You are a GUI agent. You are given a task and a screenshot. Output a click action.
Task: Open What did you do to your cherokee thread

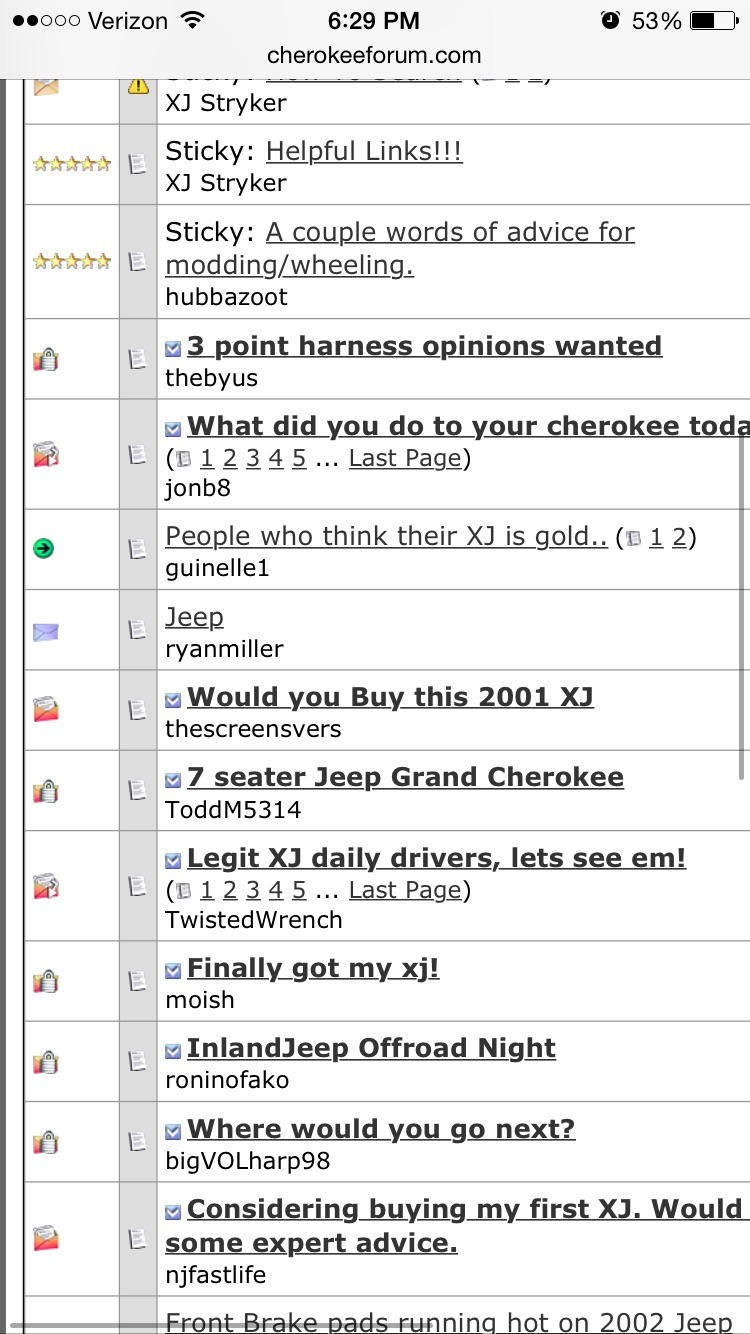pos(467,426)
